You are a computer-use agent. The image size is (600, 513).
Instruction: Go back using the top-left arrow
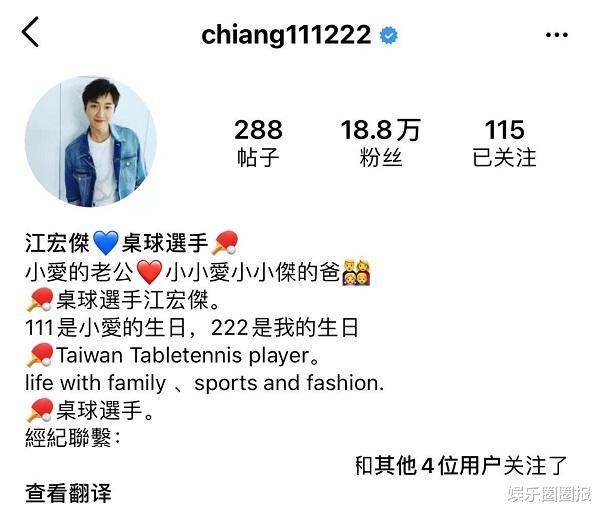[x=31, y=33]
